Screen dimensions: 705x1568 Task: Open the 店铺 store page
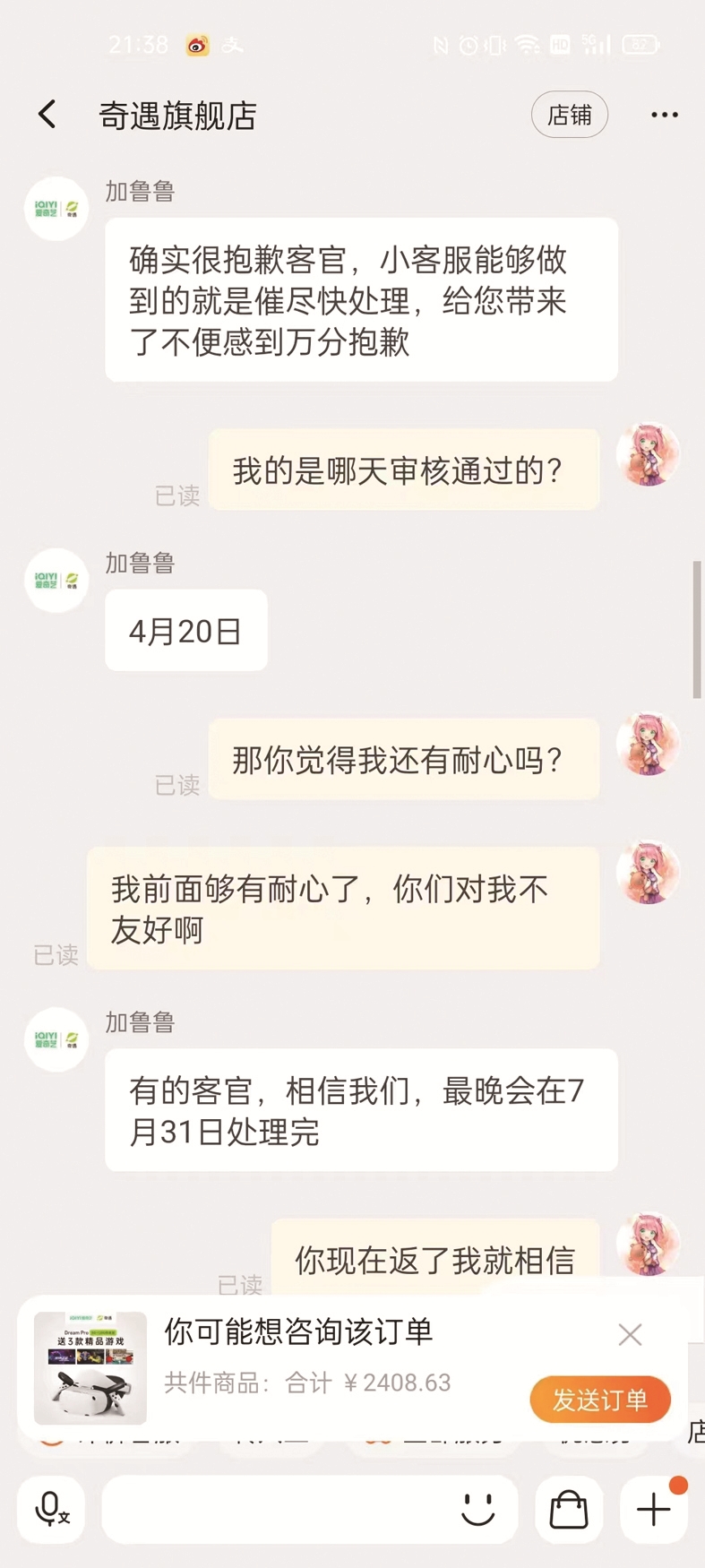point(570,115)
